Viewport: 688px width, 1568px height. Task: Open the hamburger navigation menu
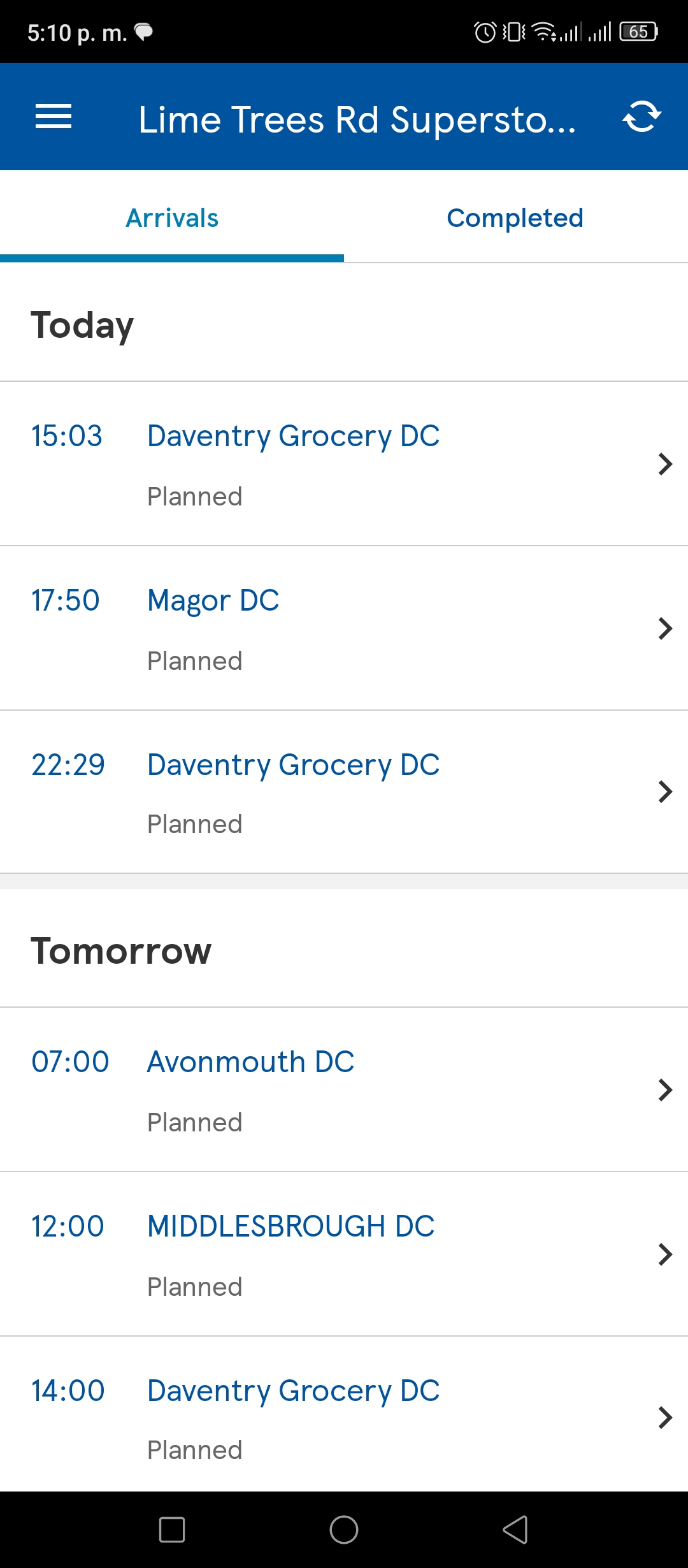(x=54, y=117)
